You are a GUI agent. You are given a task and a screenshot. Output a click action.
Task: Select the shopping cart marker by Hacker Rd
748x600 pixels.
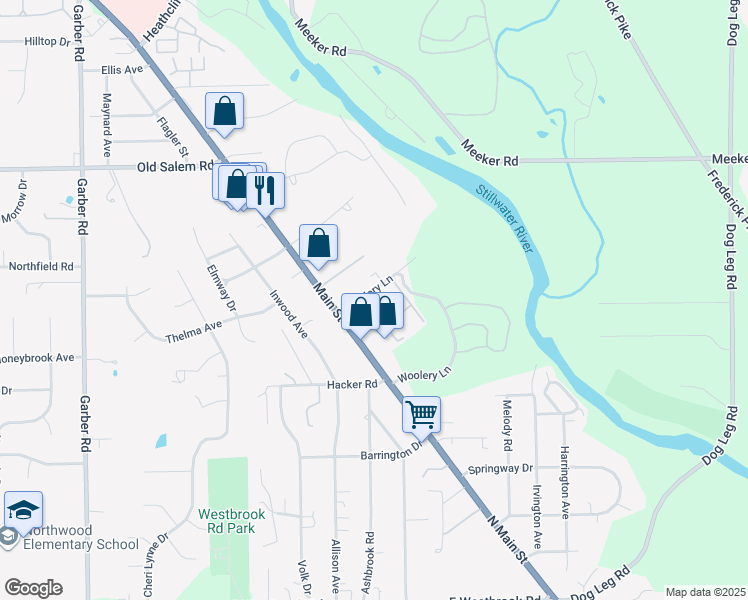422,412
